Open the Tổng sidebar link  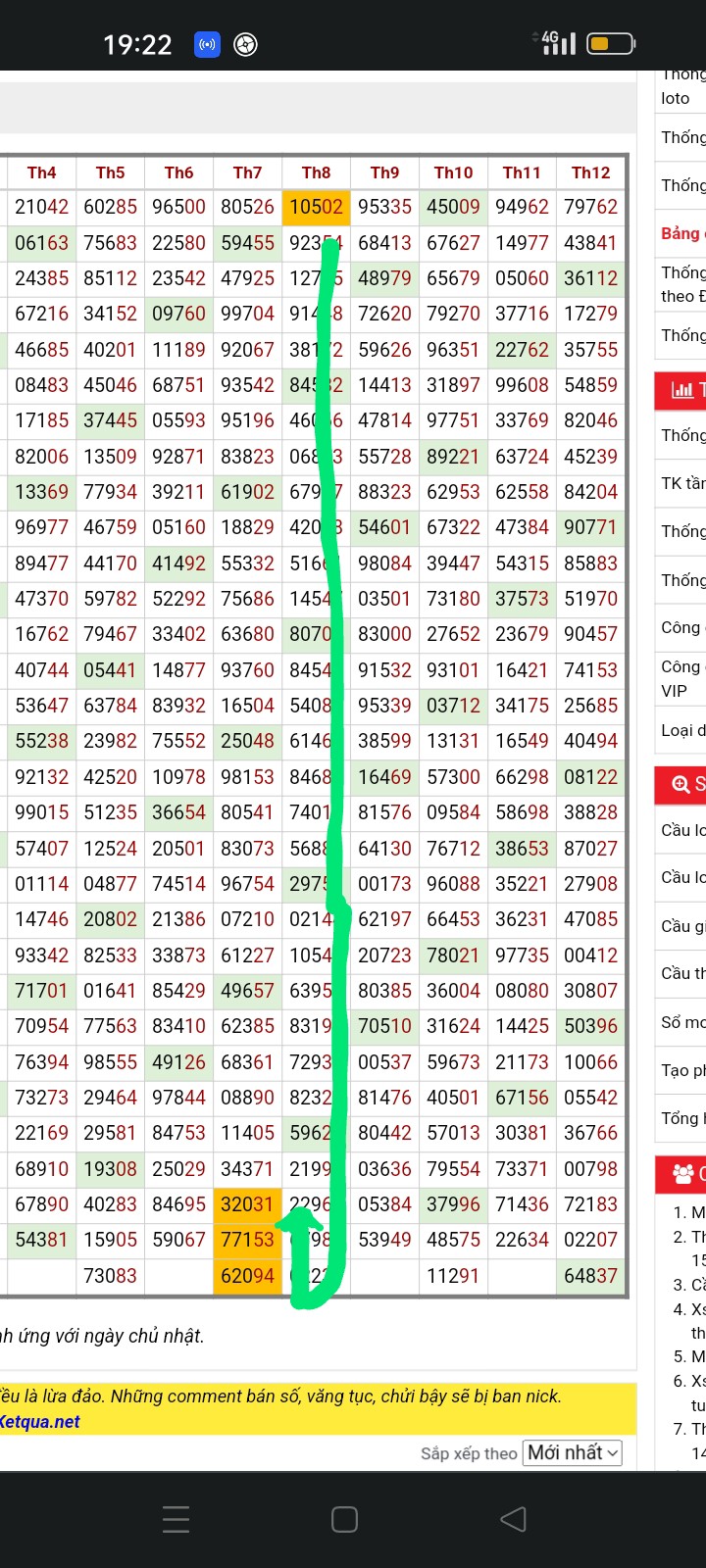[682, 1118]
